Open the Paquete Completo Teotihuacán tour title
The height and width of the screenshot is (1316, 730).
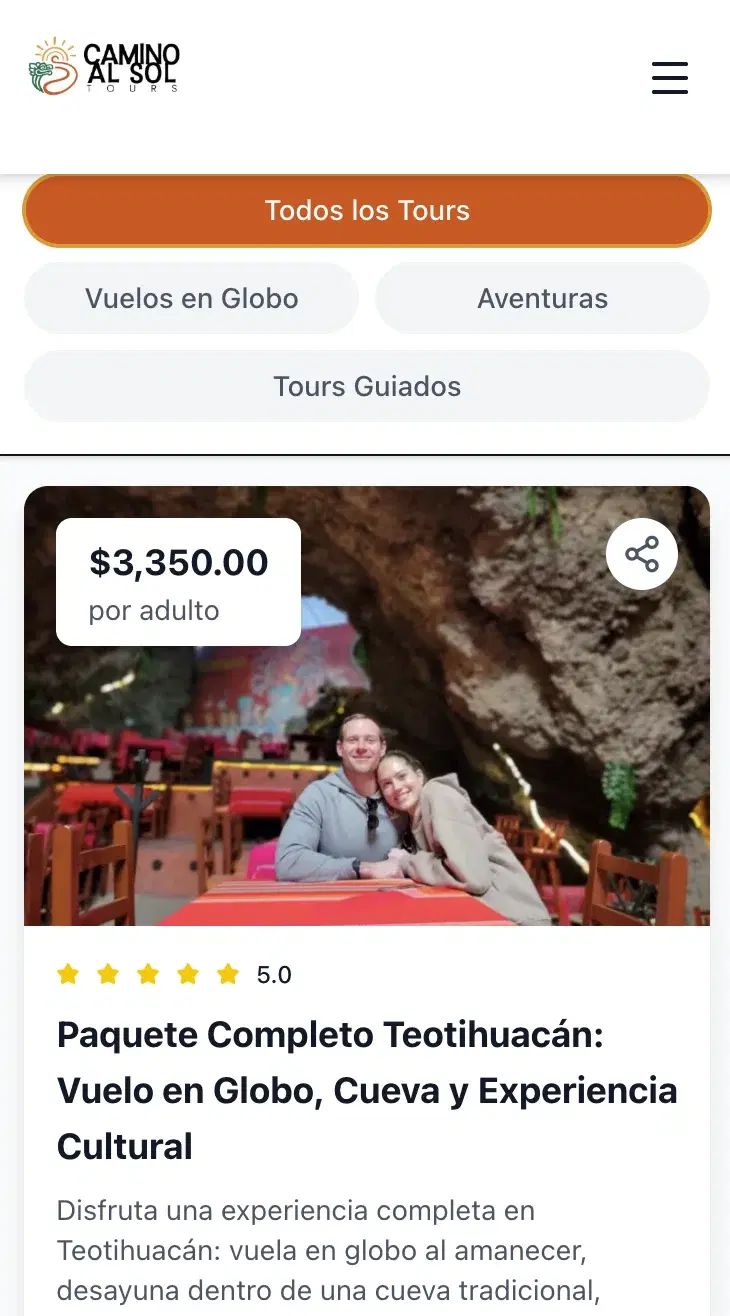click(366, 1090)
